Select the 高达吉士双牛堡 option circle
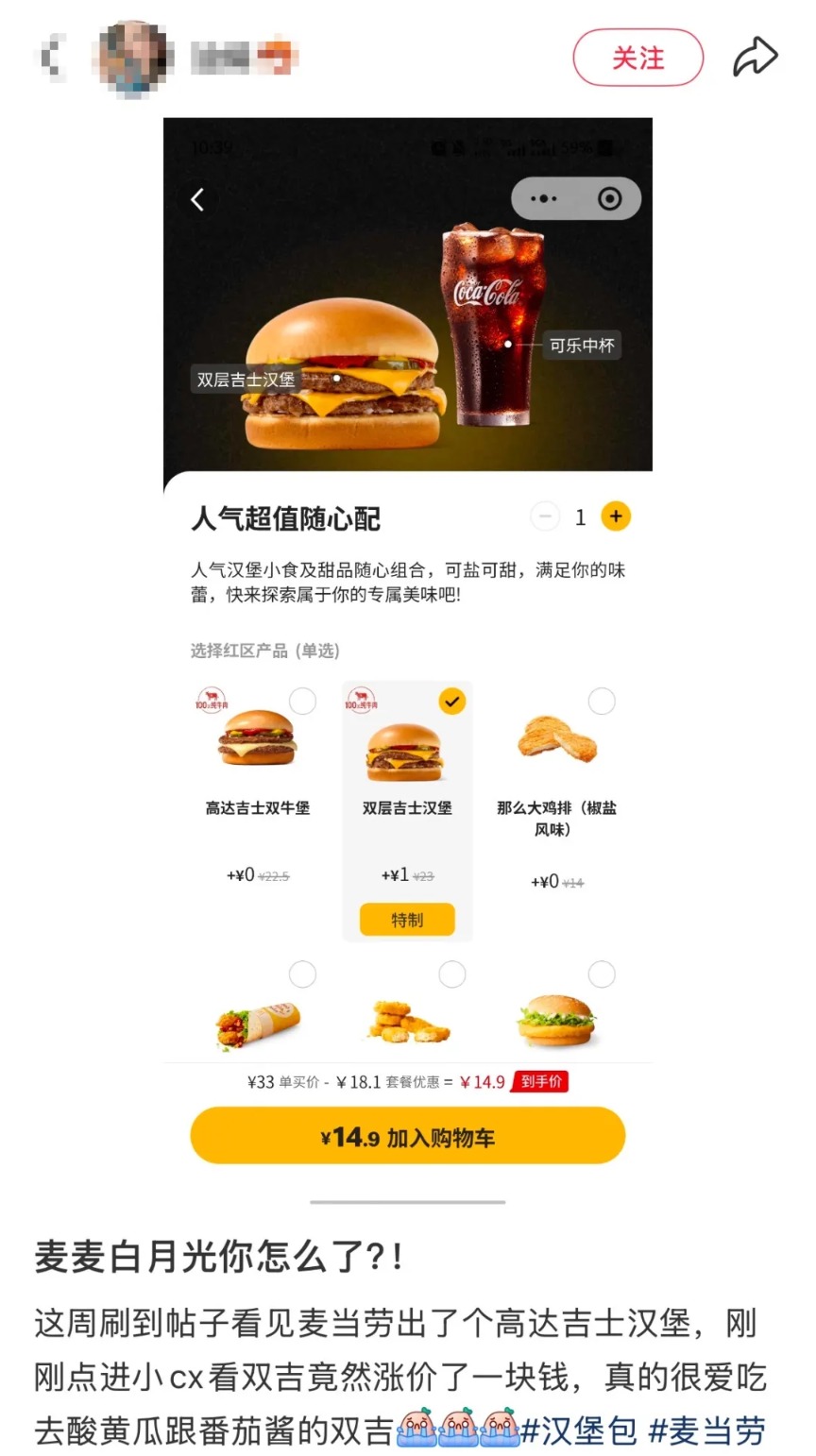816x1456 pixels. click(303, 702)
